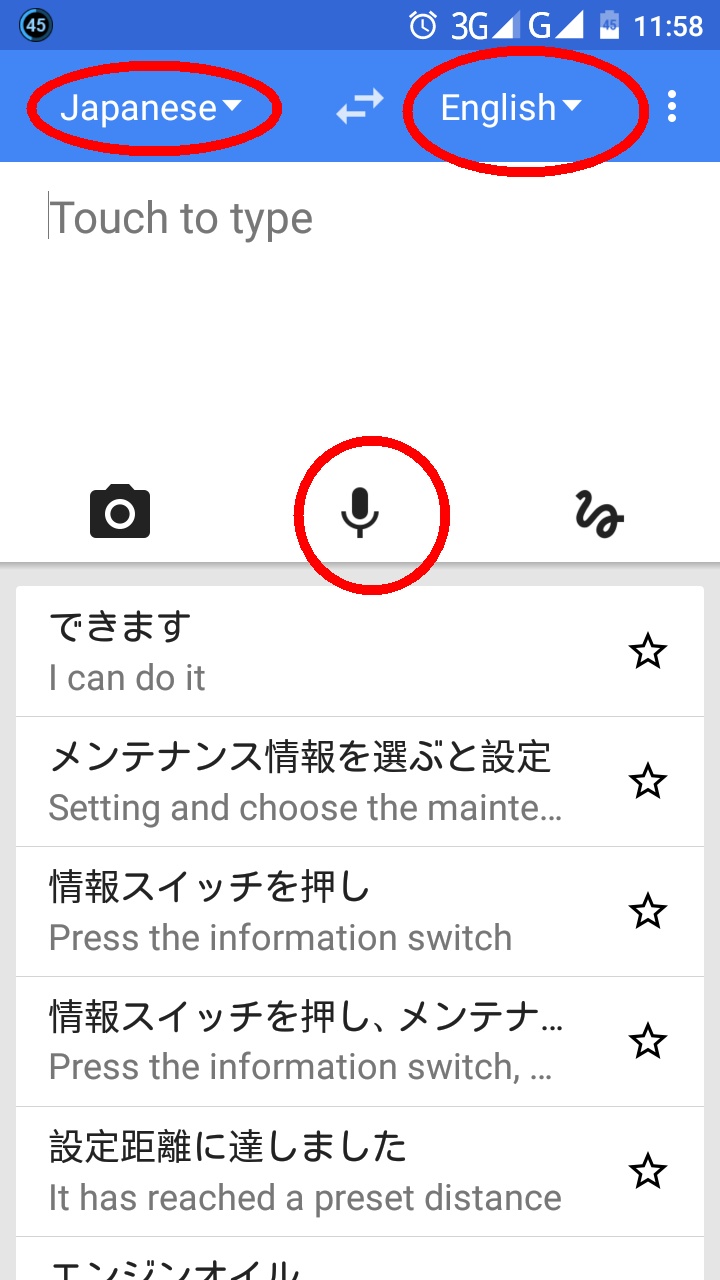The image size is (720, 1280).
Task: Open the "I can do it" translation
Action: [300, 652]
